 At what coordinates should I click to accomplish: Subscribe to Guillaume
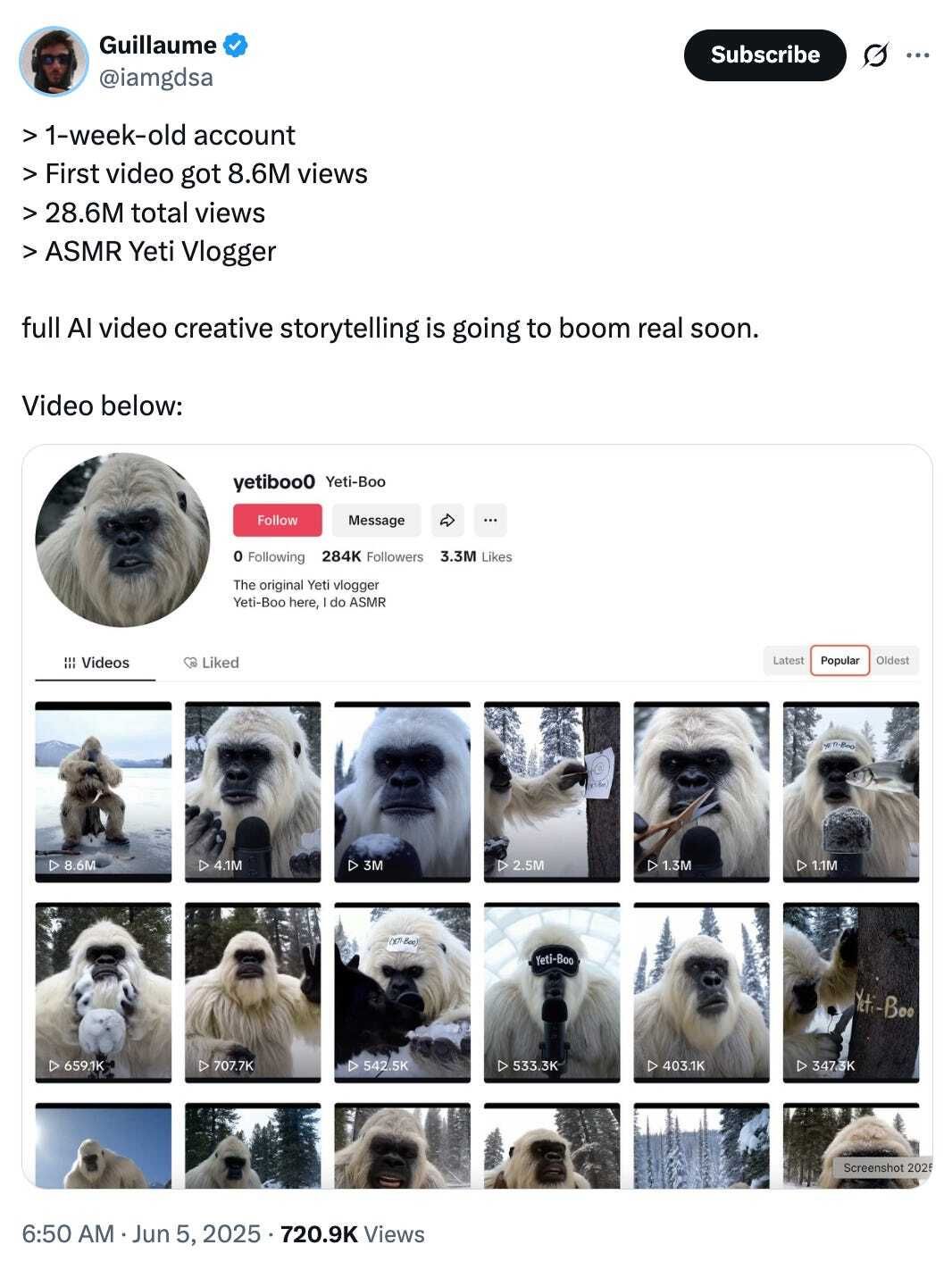[x=764, y=55]
